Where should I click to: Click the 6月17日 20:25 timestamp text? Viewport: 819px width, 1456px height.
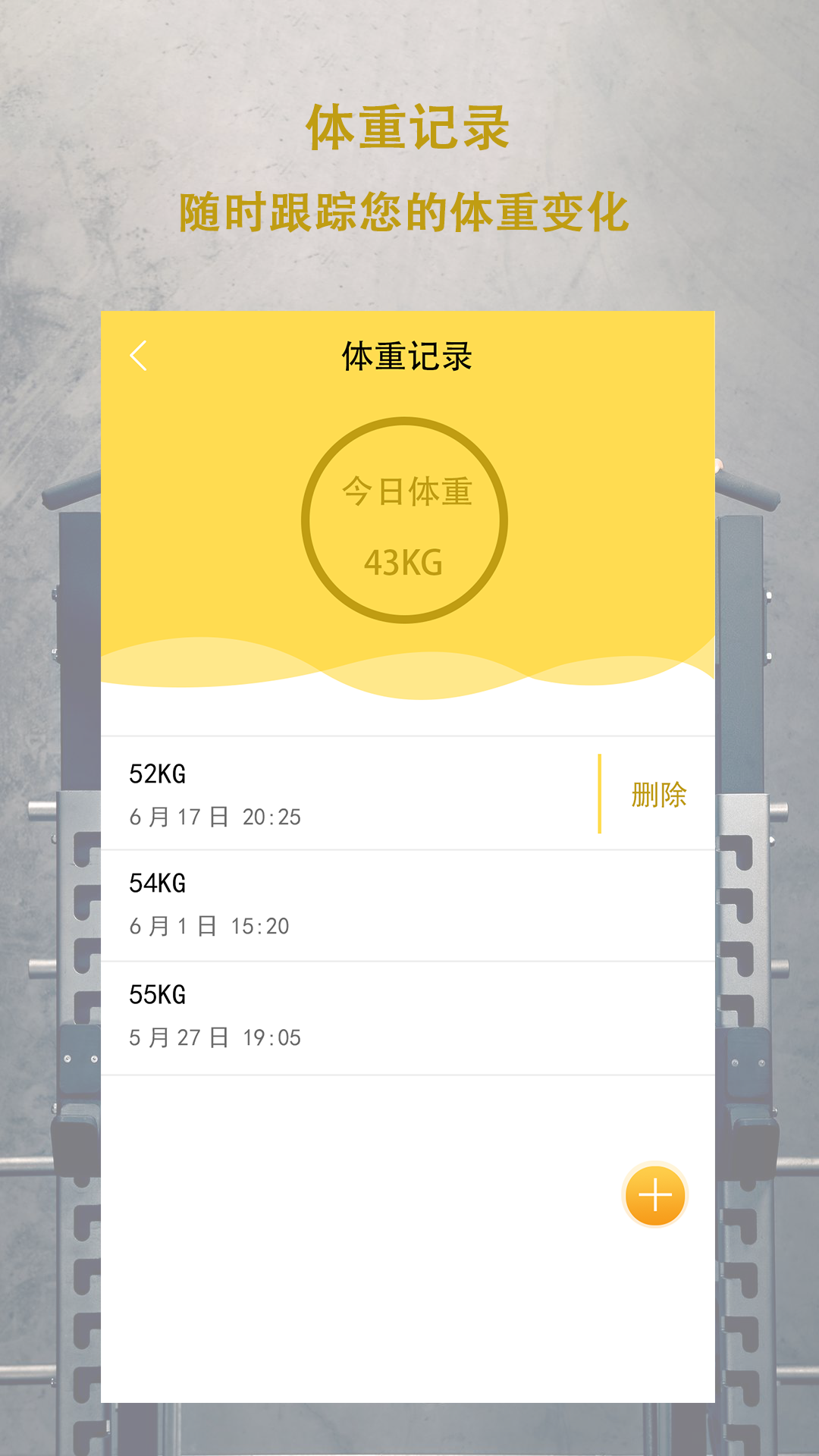tap(215, 817)
